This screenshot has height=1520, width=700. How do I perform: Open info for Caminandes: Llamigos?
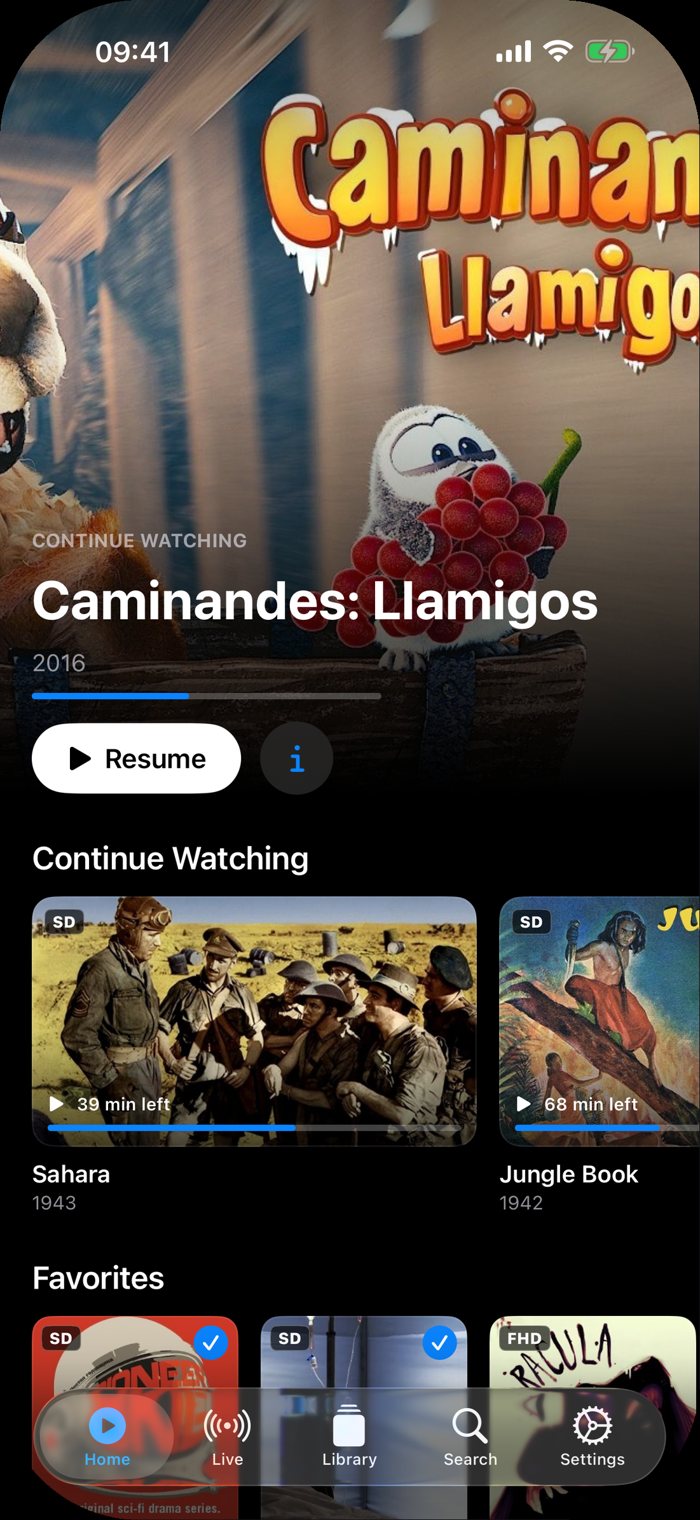pyautogui.click(x=296, y=759)
